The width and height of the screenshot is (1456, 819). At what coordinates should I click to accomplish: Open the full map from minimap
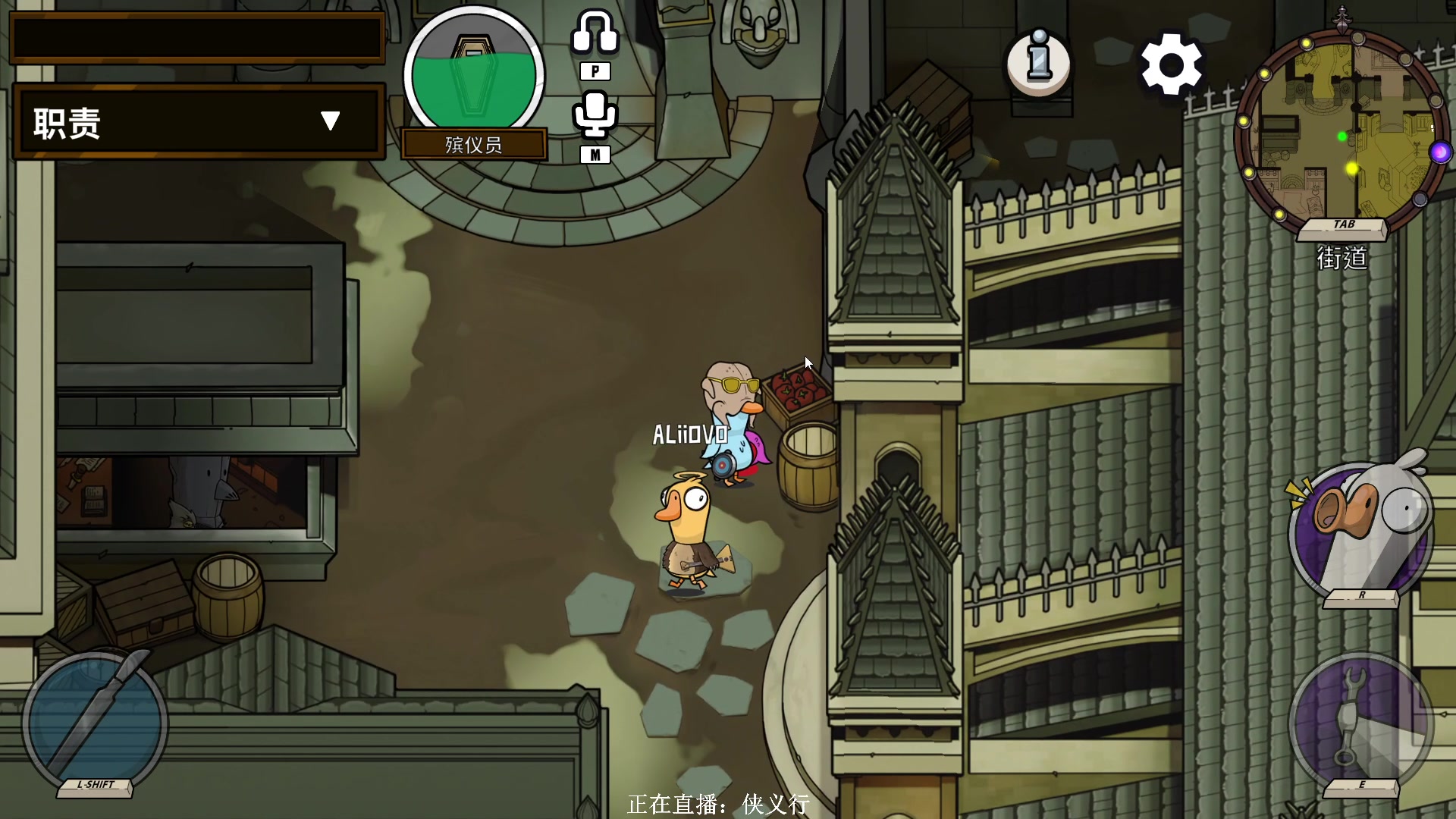(x=1342, y=129)
